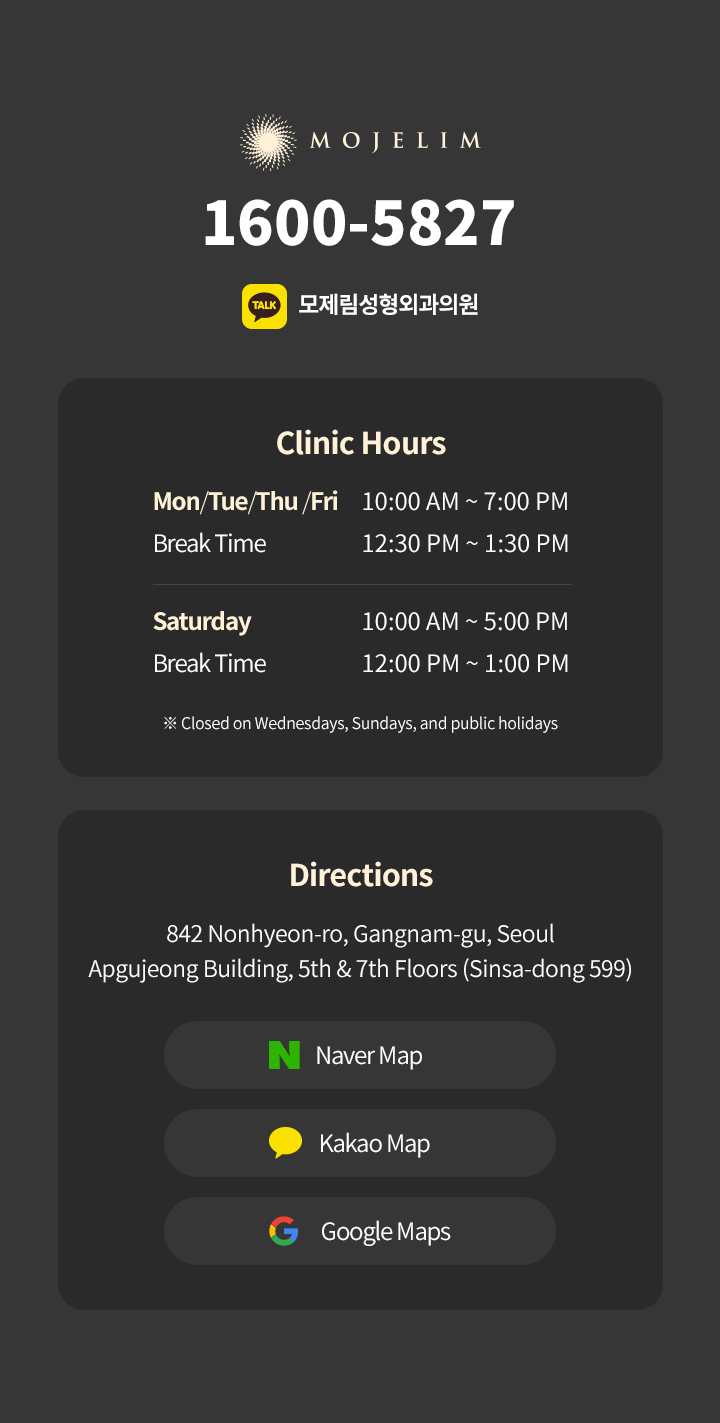720x1423 pixels.
Task: Open directions in Naver Map
Action: (359, 1055)
